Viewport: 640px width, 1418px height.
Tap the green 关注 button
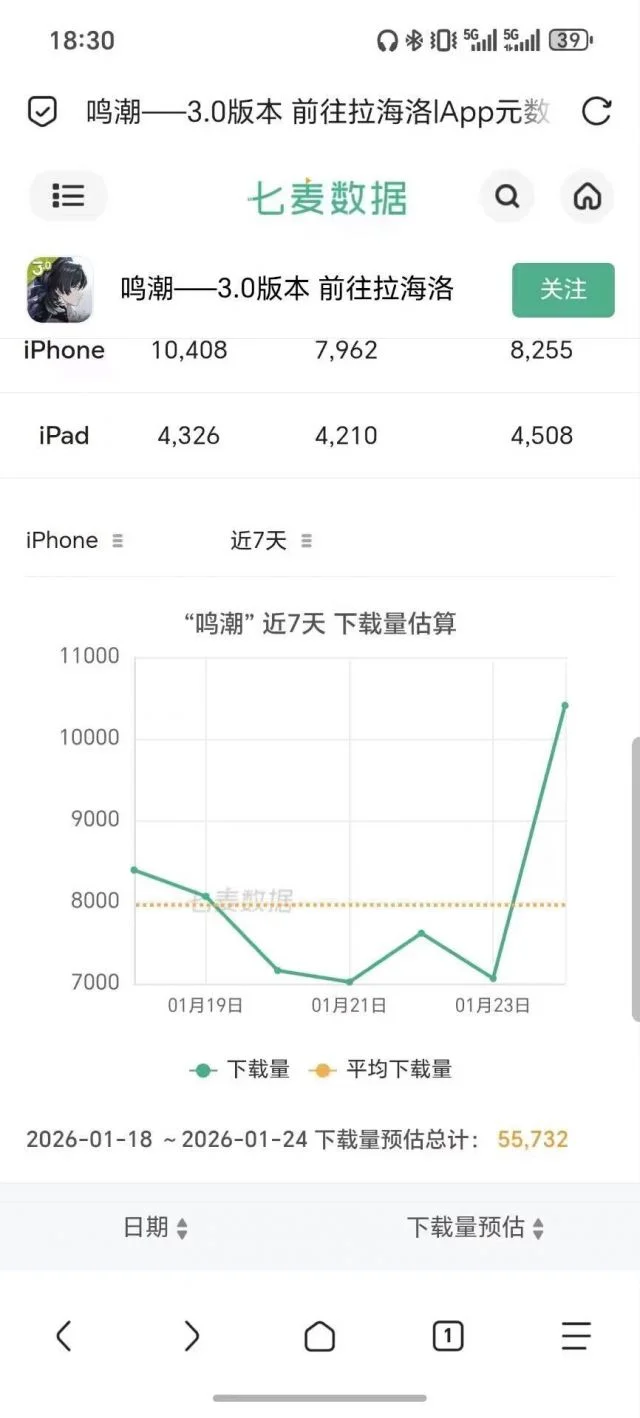(563, 290)
